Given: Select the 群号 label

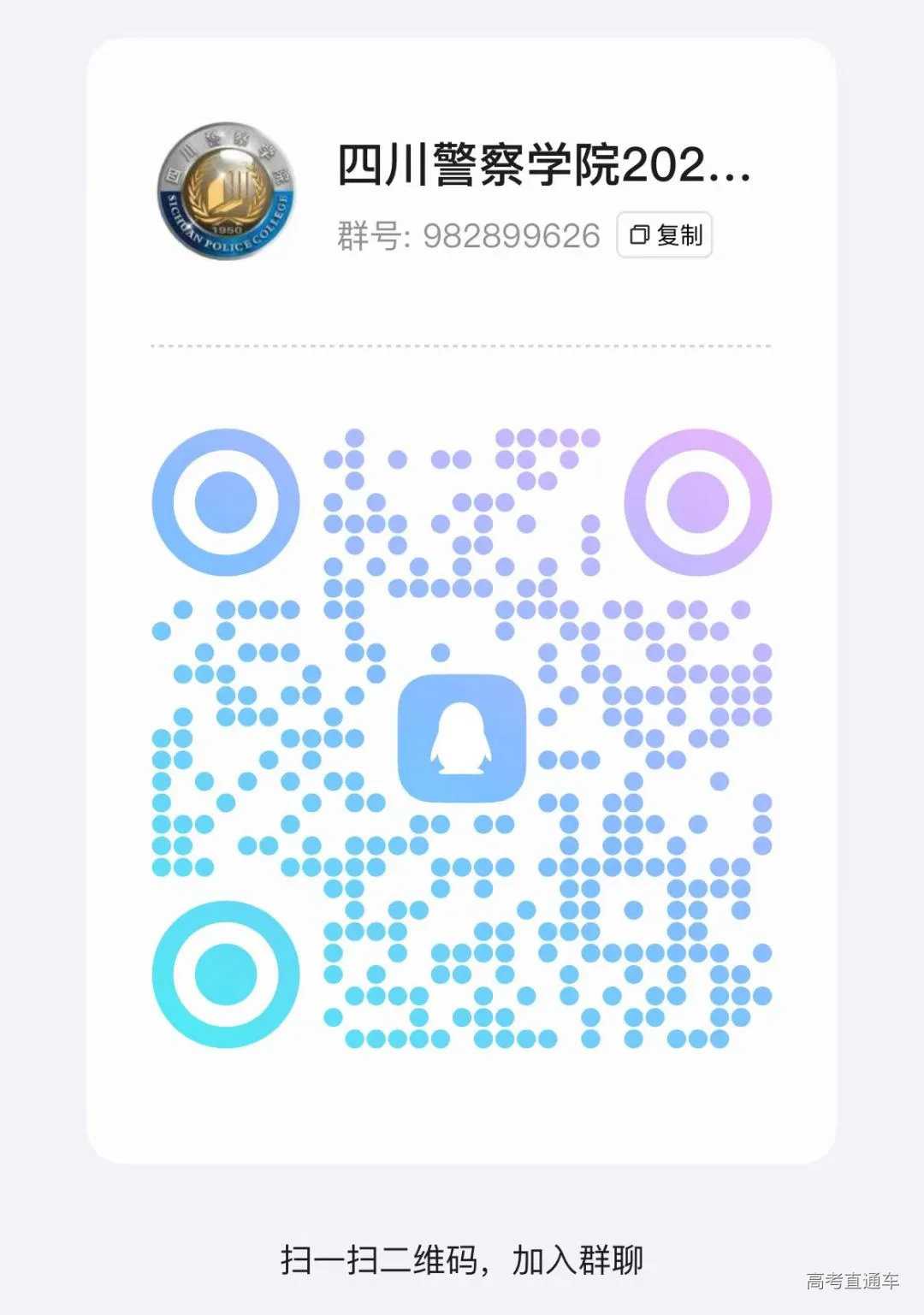Looking at the screenshot, I should (x=370, y=236).
